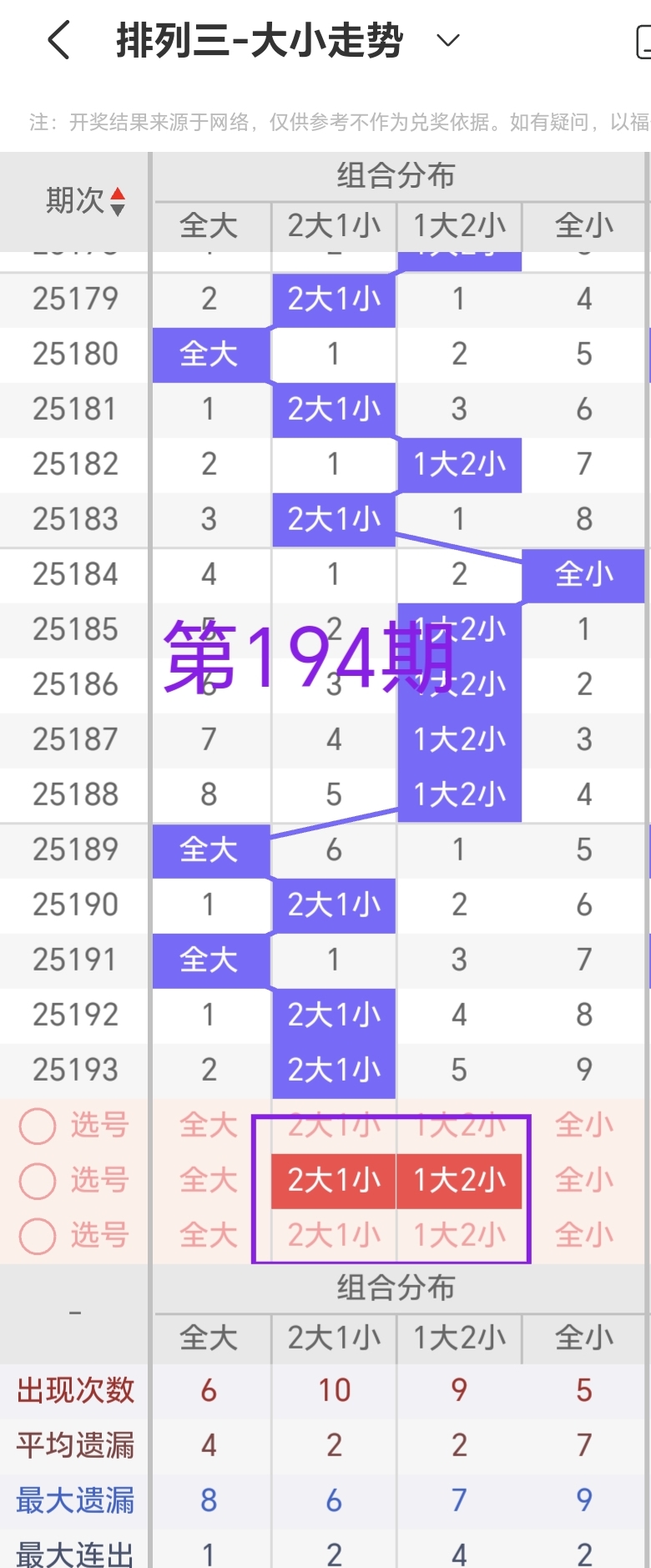Tap the 平均遗漏 statistics label
Image resolution: width=651 pixels, height=1568 pixels.
click(73, 1445)
